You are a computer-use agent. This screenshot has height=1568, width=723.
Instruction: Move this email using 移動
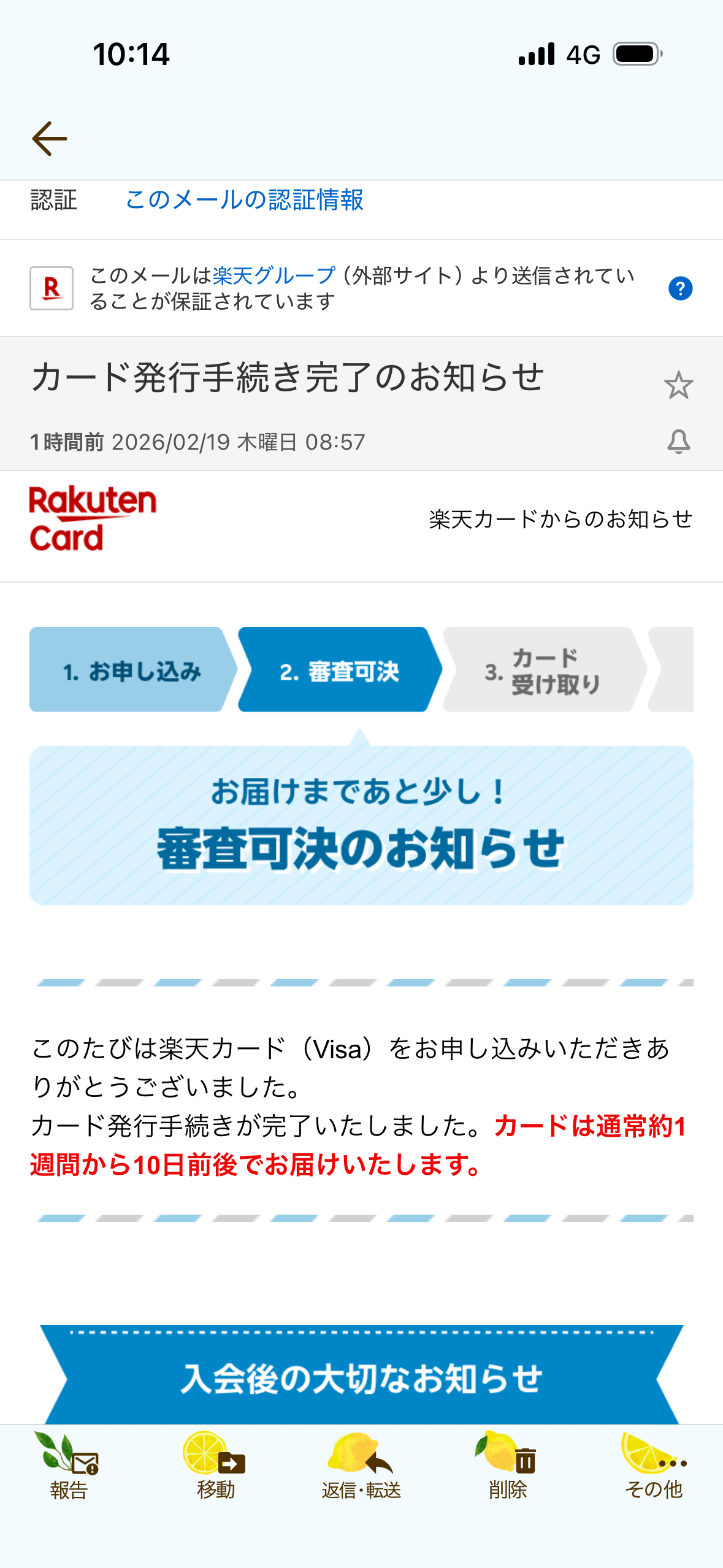(x=215, y=1466)
